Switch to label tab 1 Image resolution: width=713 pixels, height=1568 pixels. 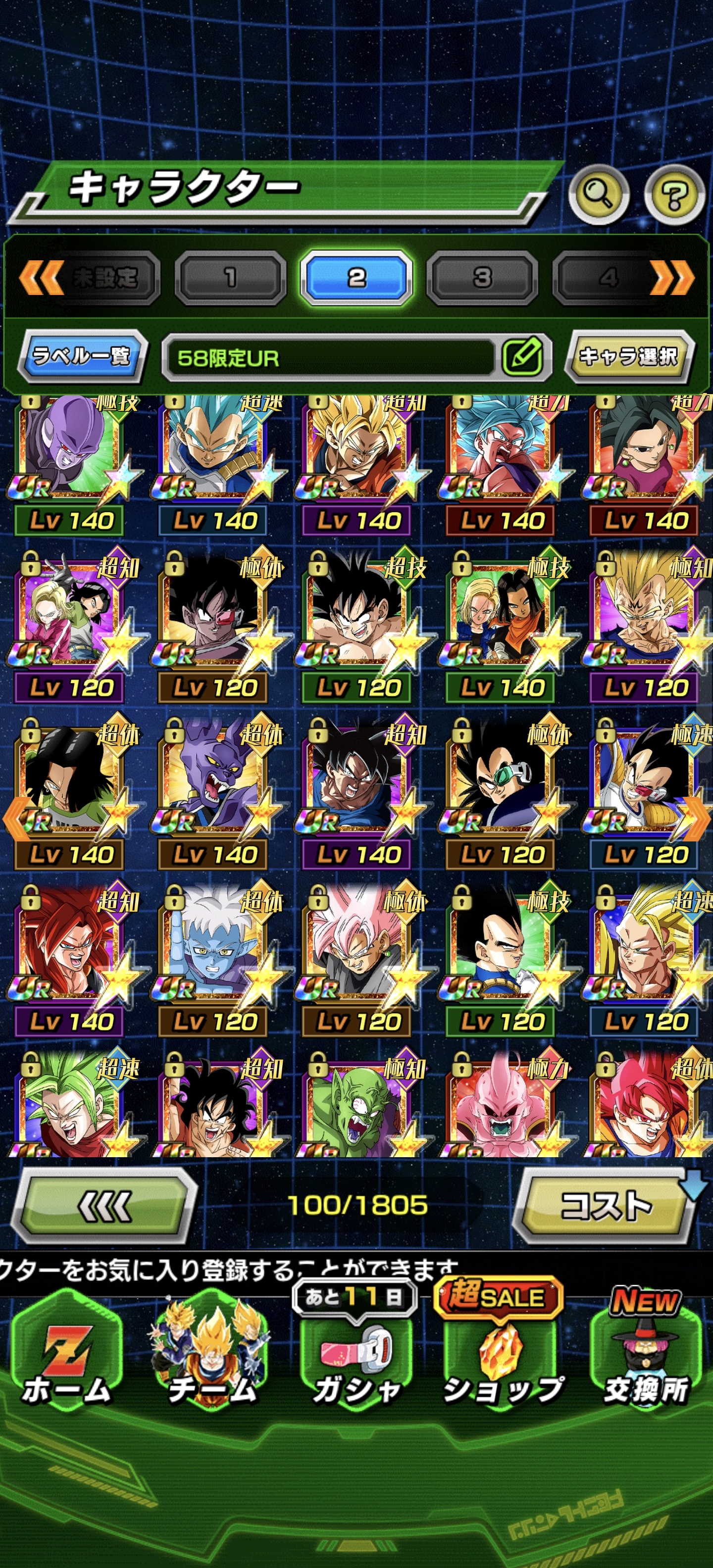point(230,278)
